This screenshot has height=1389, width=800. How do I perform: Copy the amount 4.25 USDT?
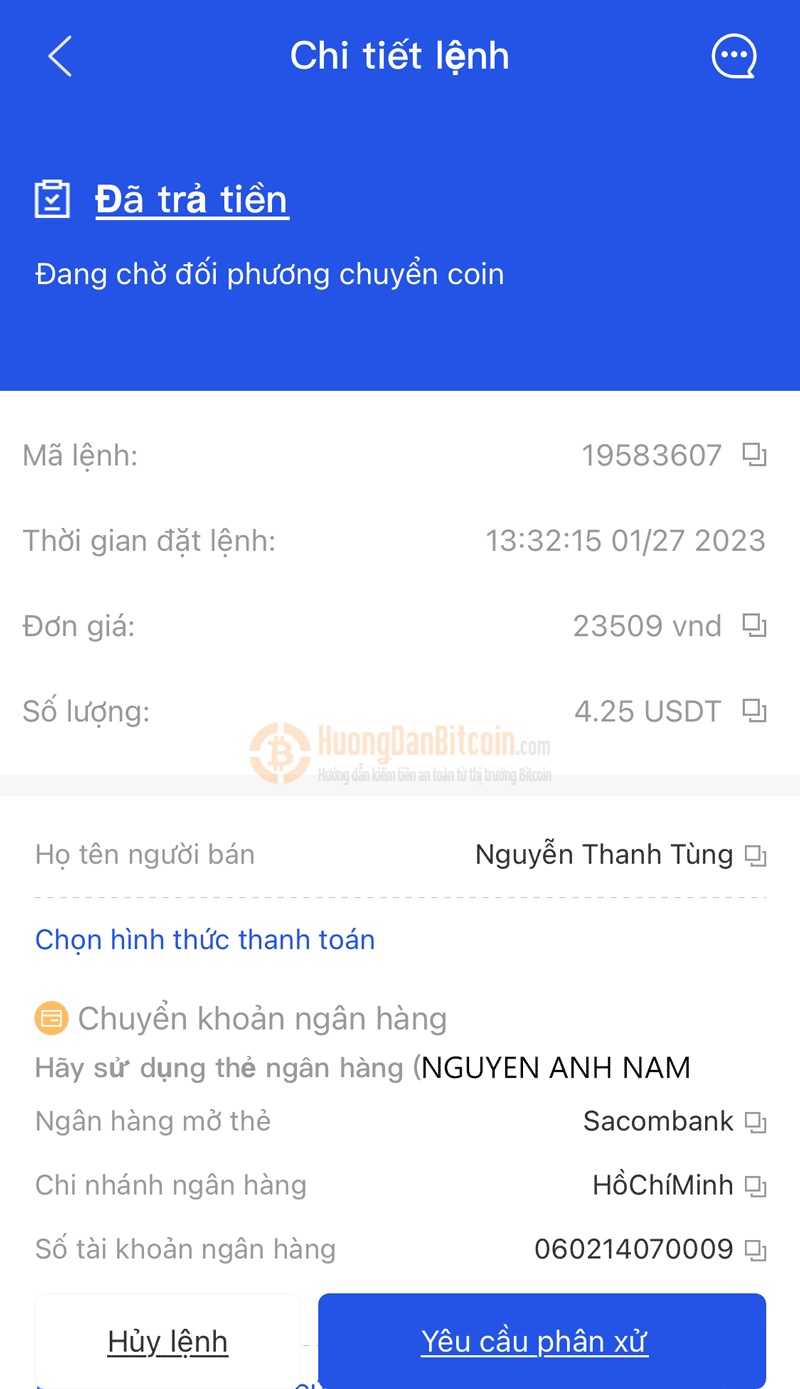pos(754,712)
